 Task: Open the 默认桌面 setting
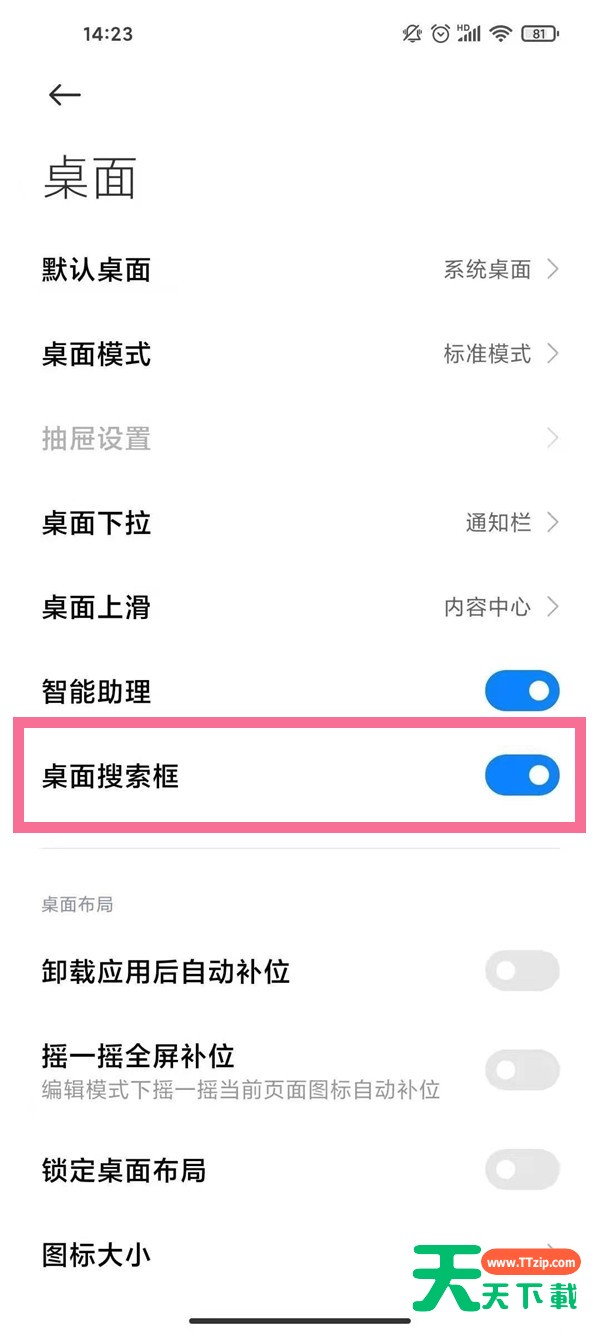pos(300,270)
